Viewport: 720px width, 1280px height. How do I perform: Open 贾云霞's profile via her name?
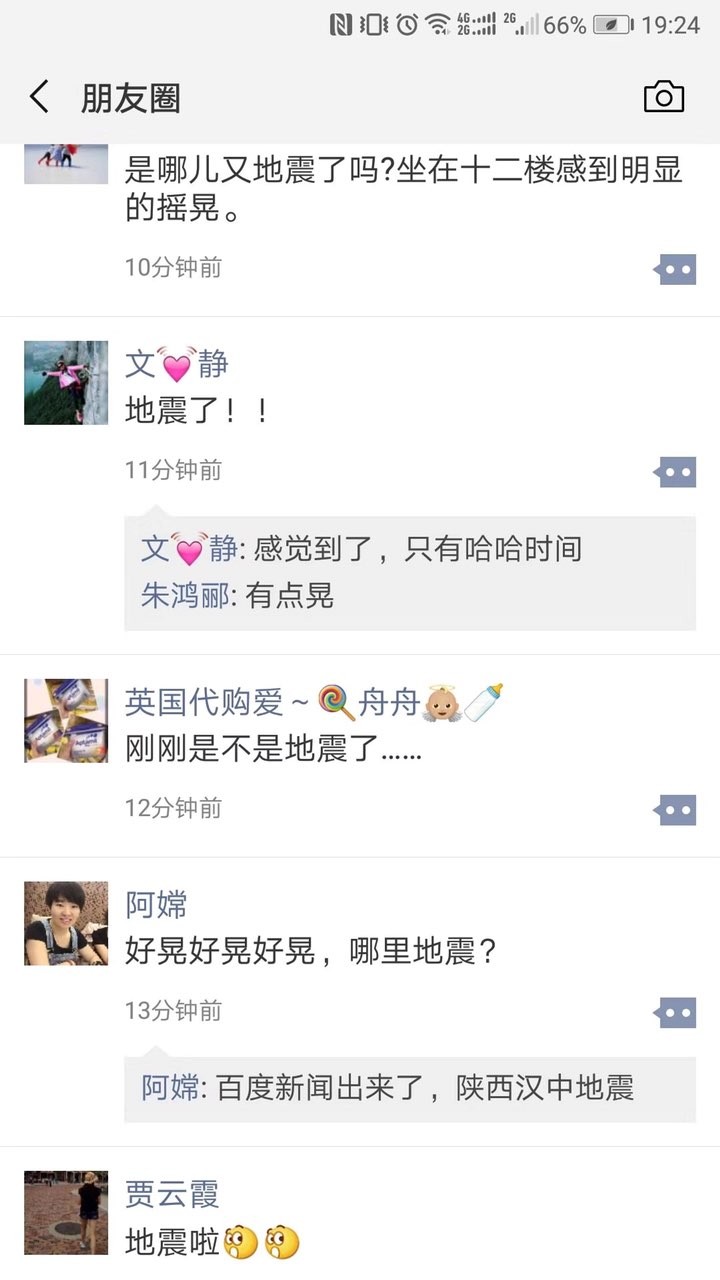click(x=171, y=1193)
